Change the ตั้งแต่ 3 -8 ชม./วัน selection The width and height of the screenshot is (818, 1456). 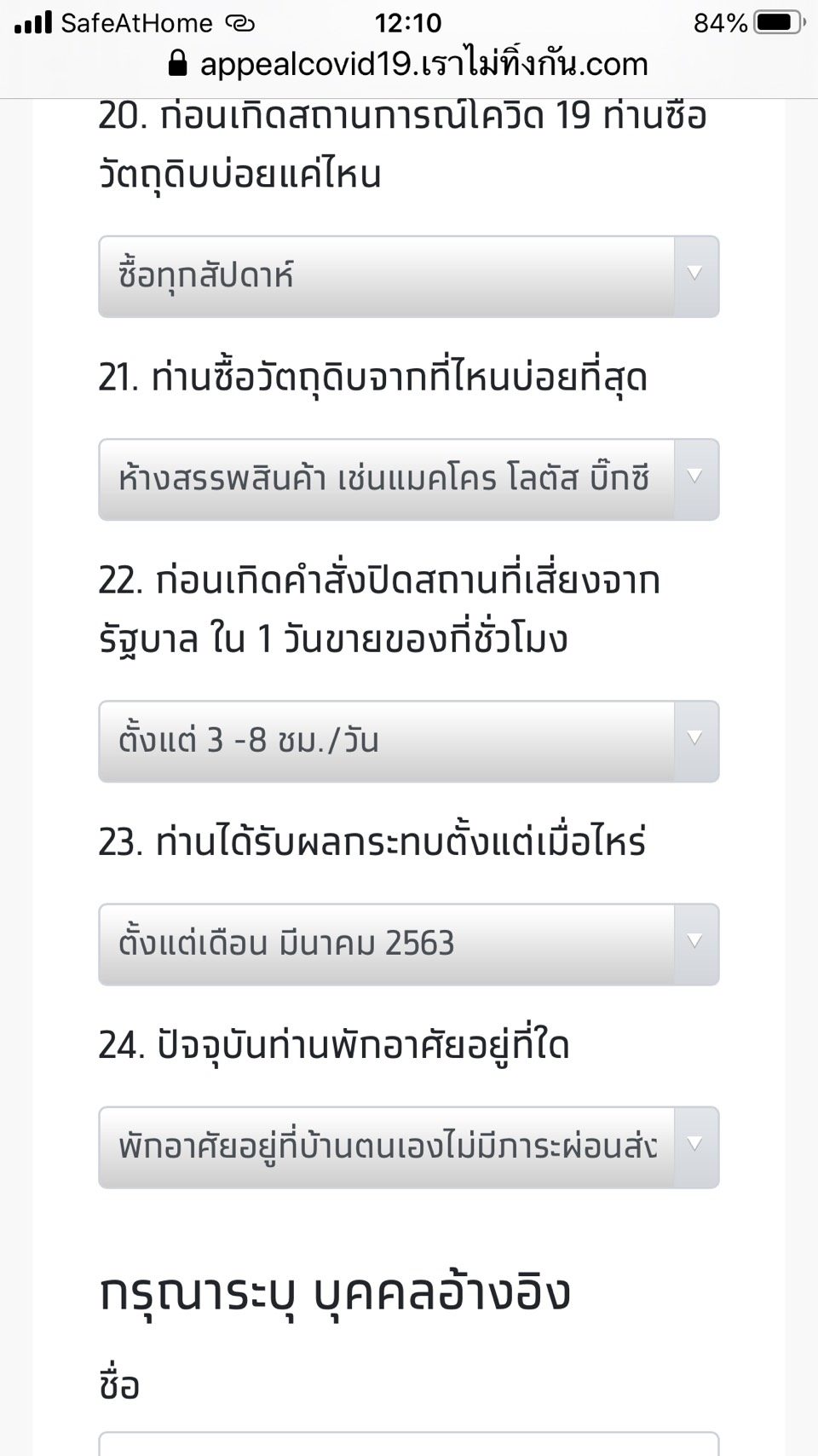click(409, 742)
